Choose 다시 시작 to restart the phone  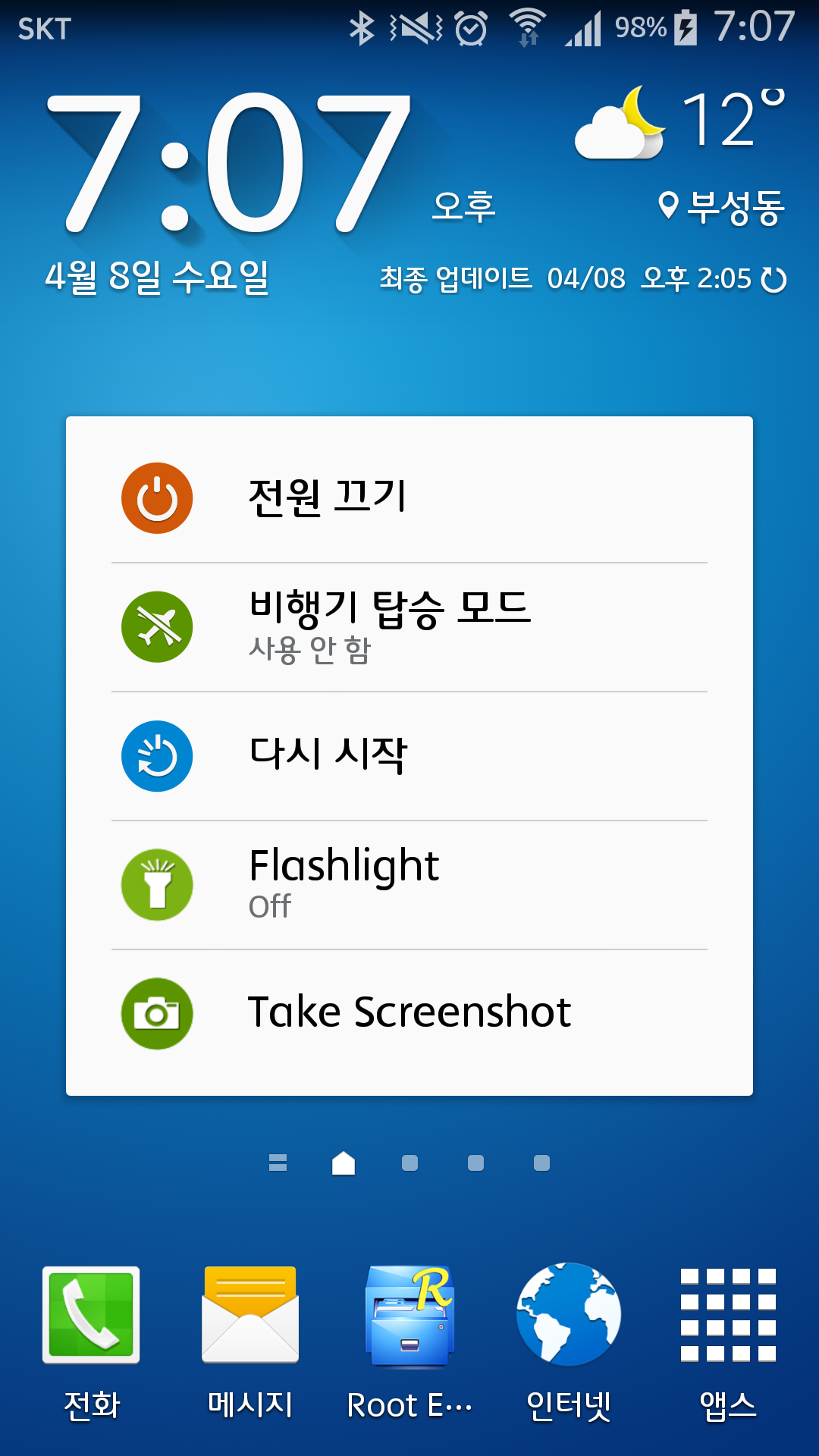click(x=409, y=756)
